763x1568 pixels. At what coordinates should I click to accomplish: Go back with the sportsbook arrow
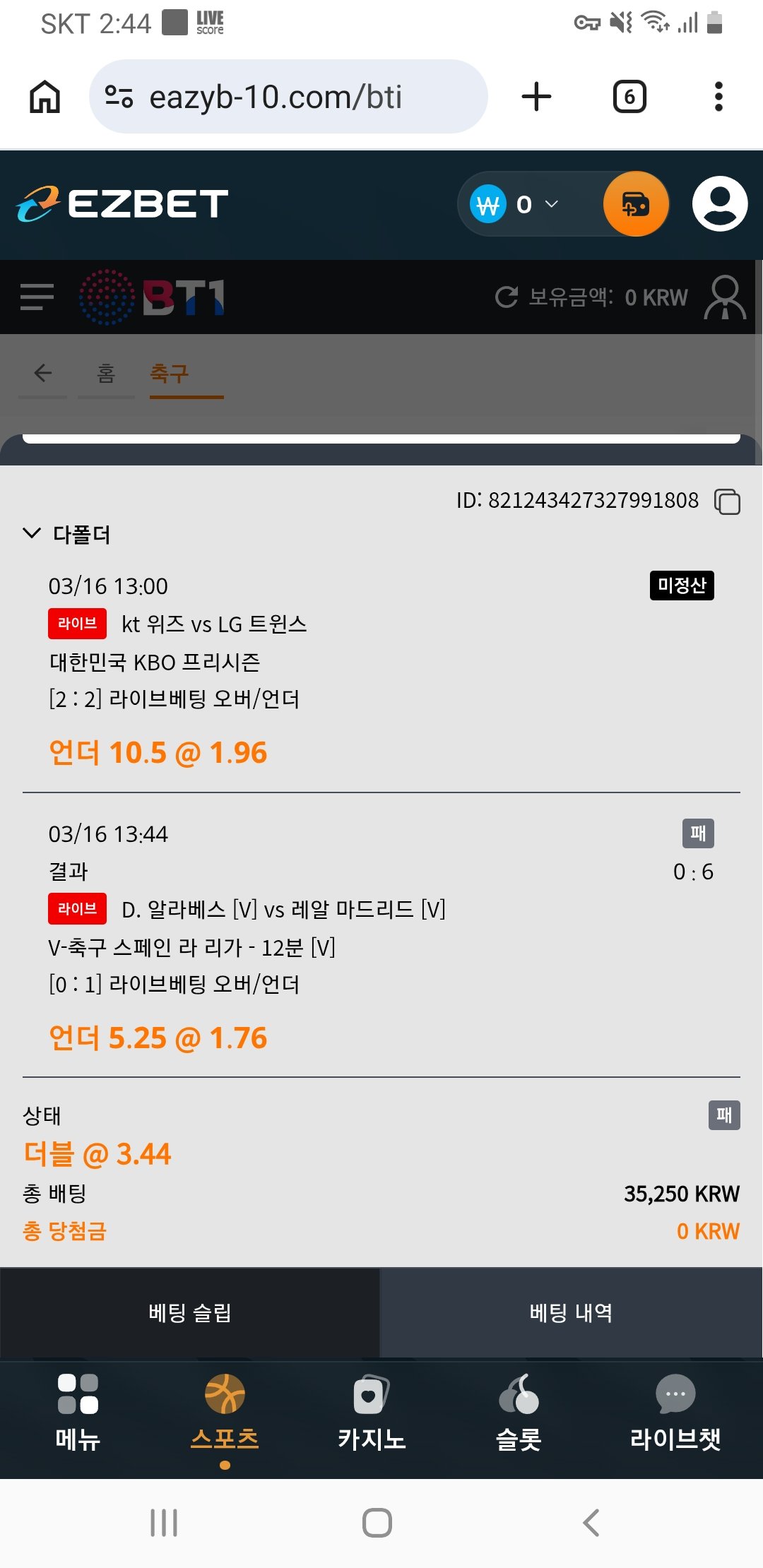click(43, 373)
